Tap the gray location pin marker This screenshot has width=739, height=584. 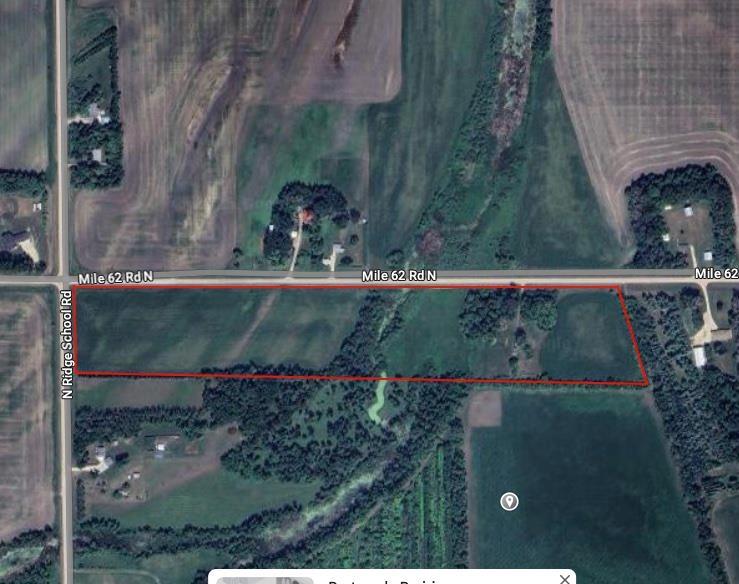(509, 501)
